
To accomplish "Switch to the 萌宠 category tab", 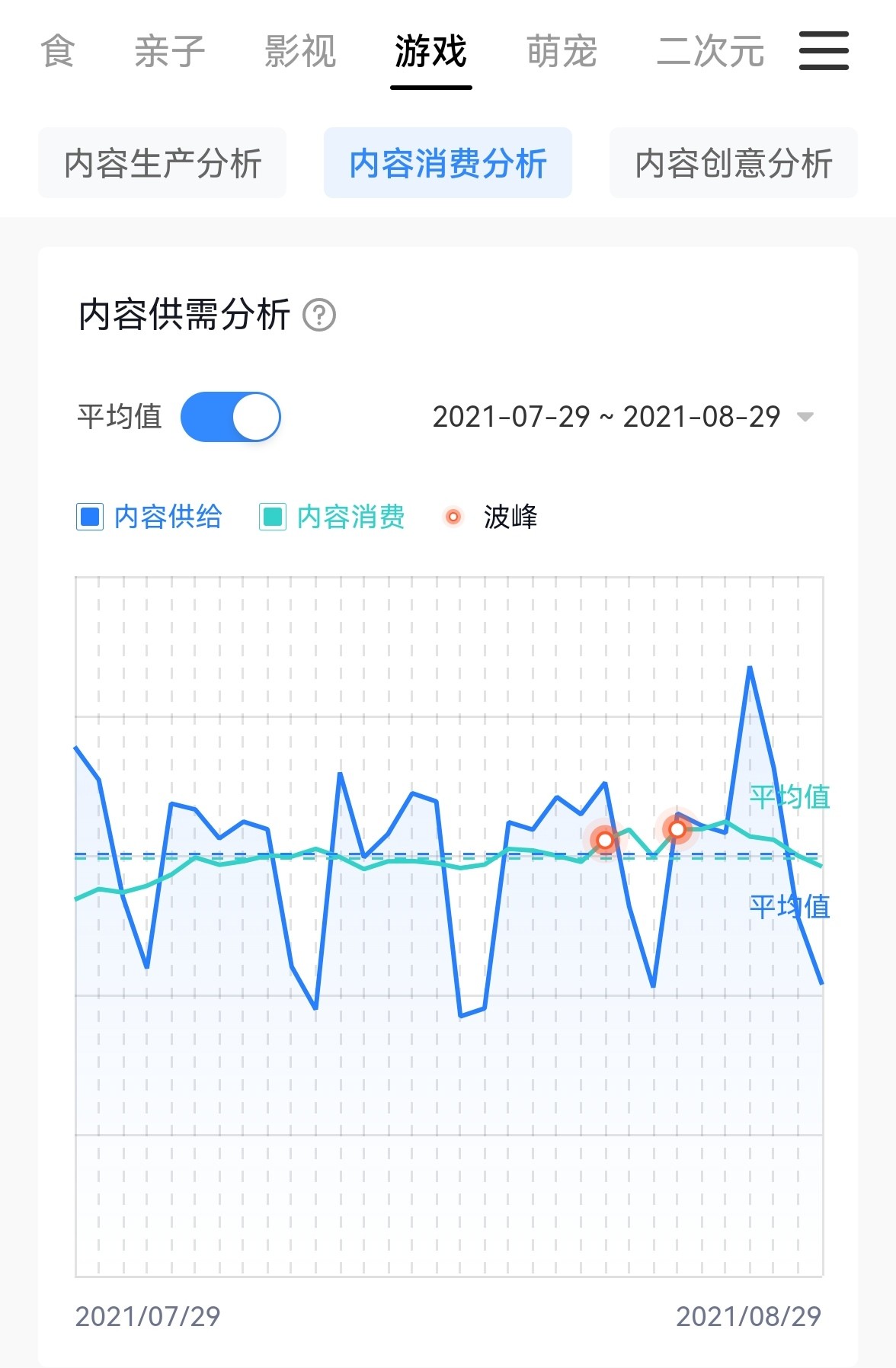I will point(562,52).
